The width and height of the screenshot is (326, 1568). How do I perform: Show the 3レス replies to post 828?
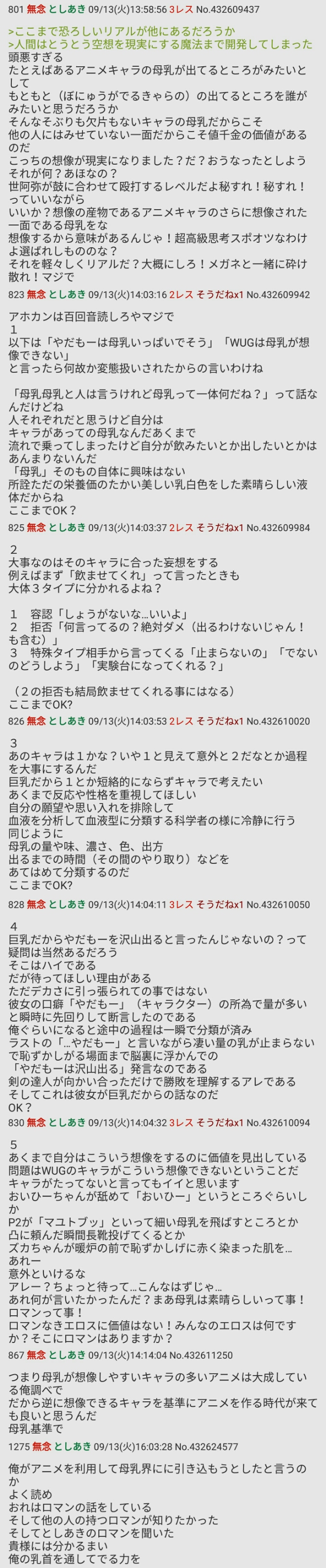point(181,904)
